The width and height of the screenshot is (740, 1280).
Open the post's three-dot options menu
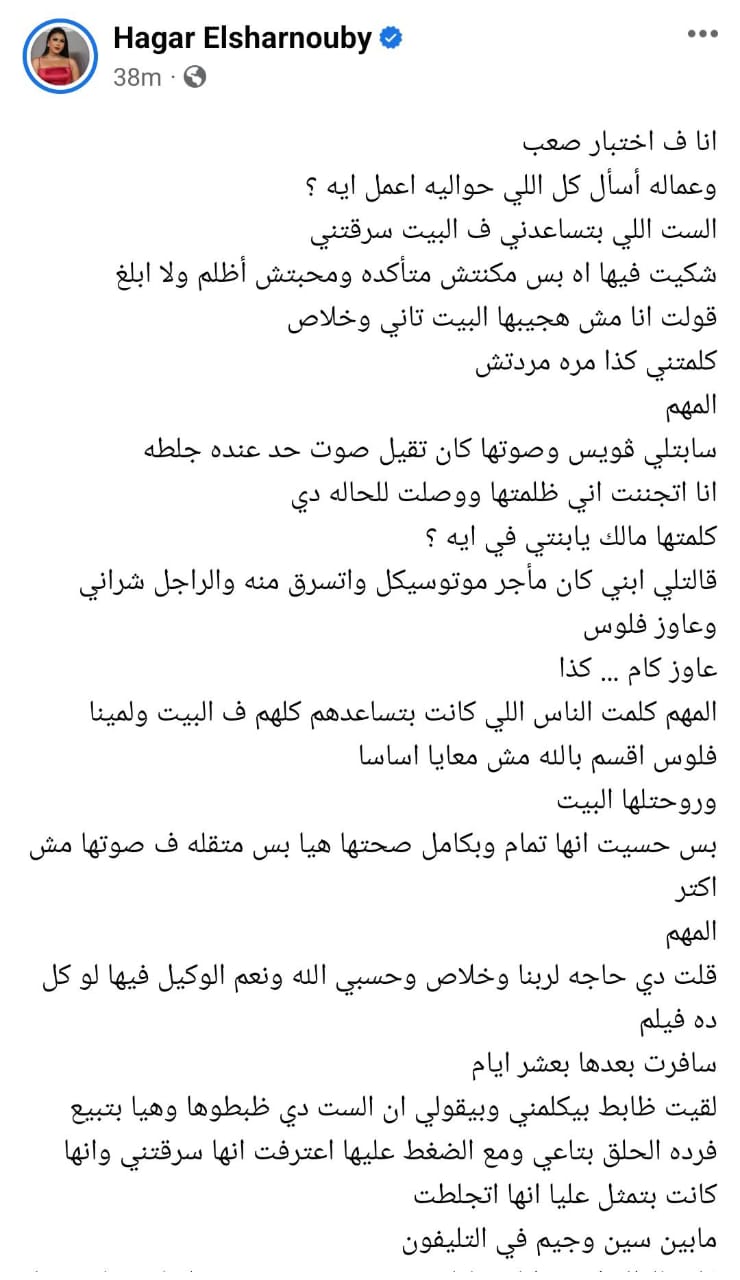(x=702, y=34)
